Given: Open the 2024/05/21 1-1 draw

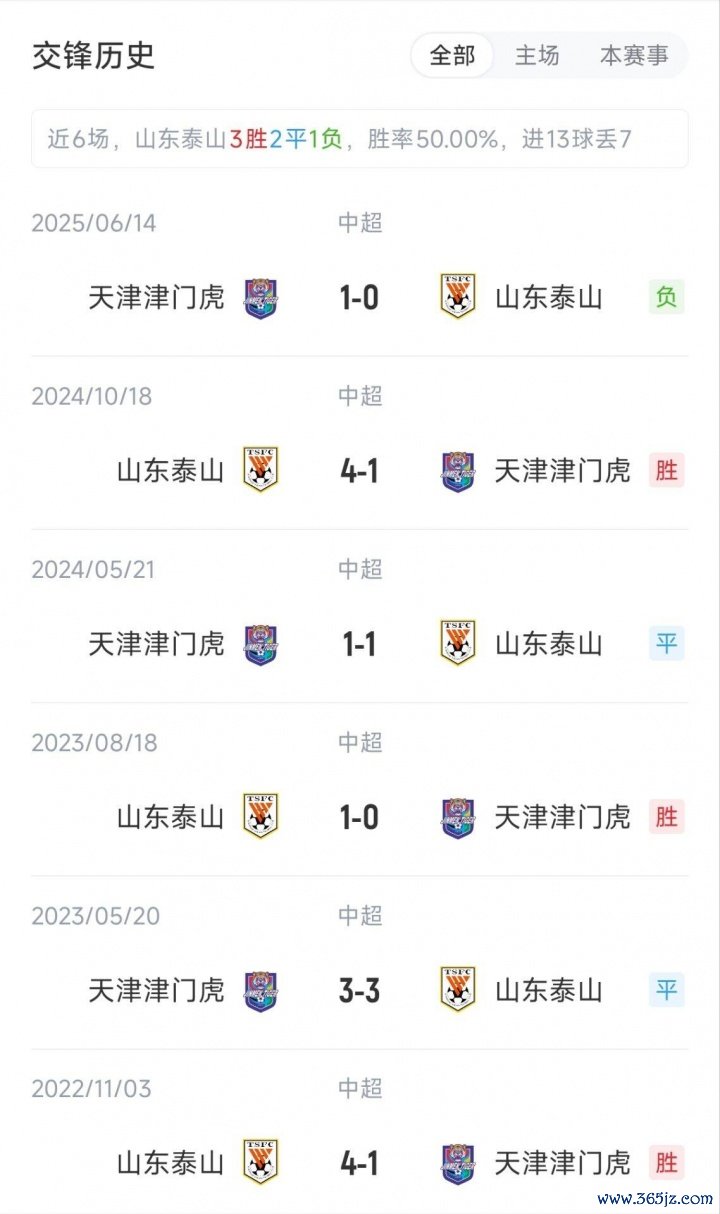Looking at the screenshot, I should [x=359, y=643].
